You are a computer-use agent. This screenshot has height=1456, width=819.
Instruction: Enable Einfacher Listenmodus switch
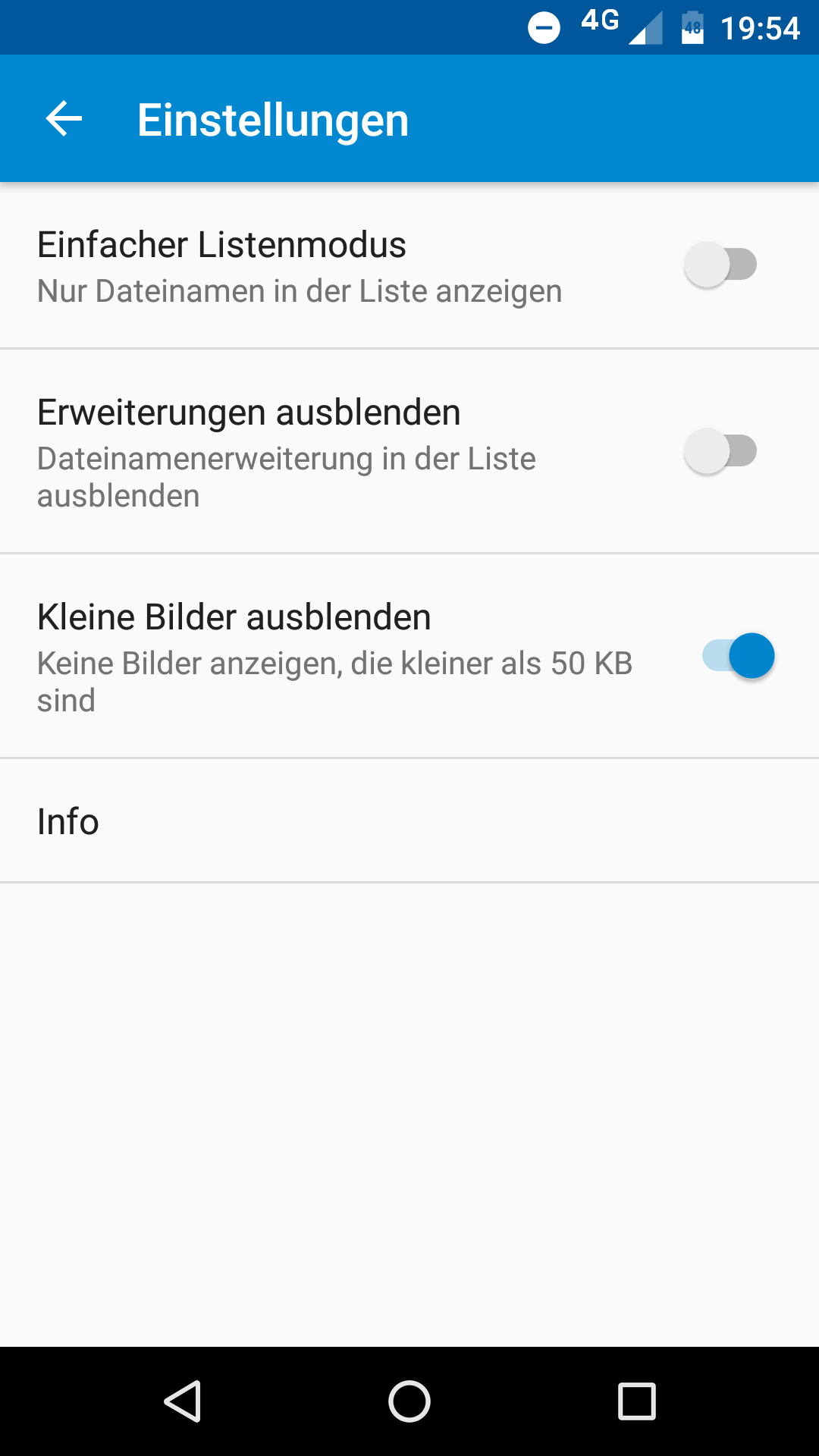coord(720,265)
